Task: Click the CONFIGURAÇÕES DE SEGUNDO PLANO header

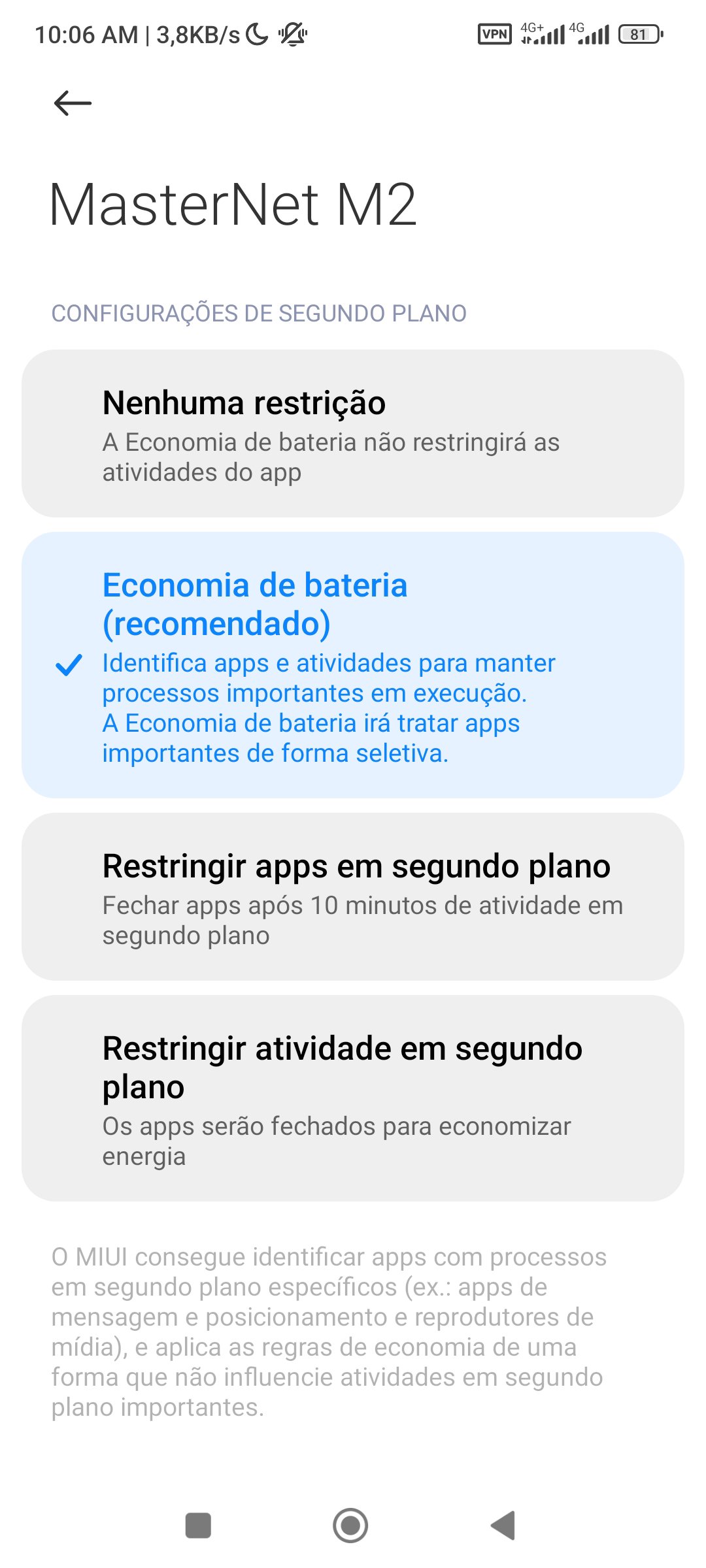Action: 259,313
